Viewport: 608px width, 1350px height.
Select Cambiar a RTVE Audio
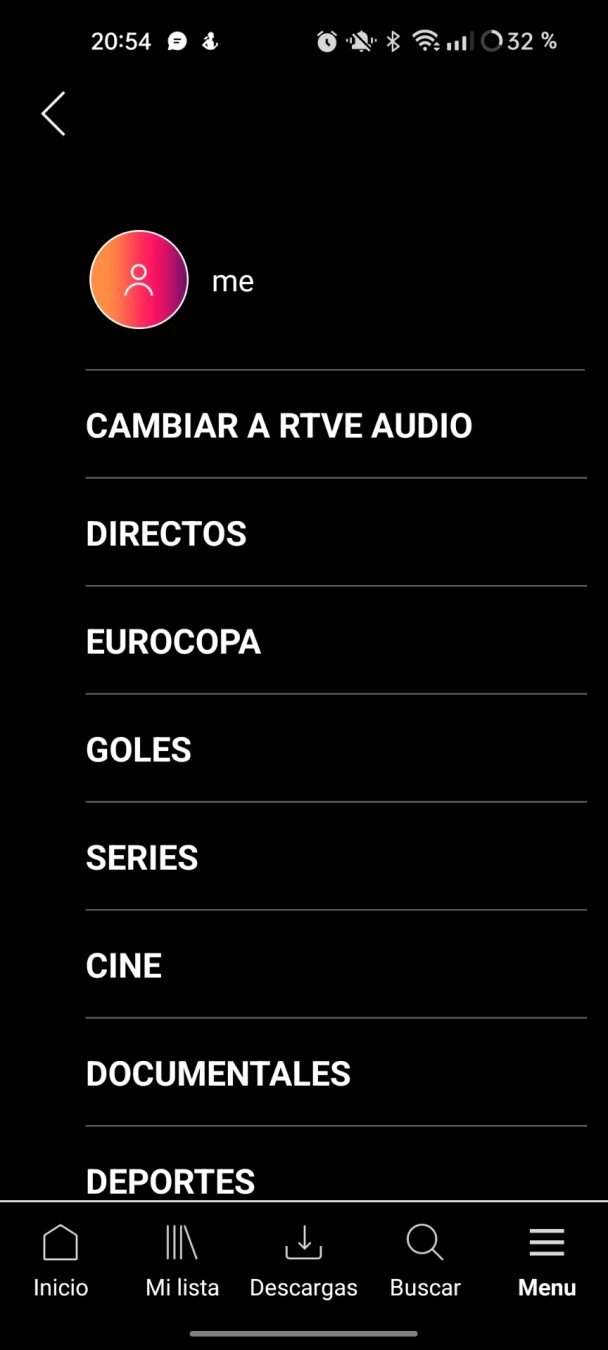point(279,426)
